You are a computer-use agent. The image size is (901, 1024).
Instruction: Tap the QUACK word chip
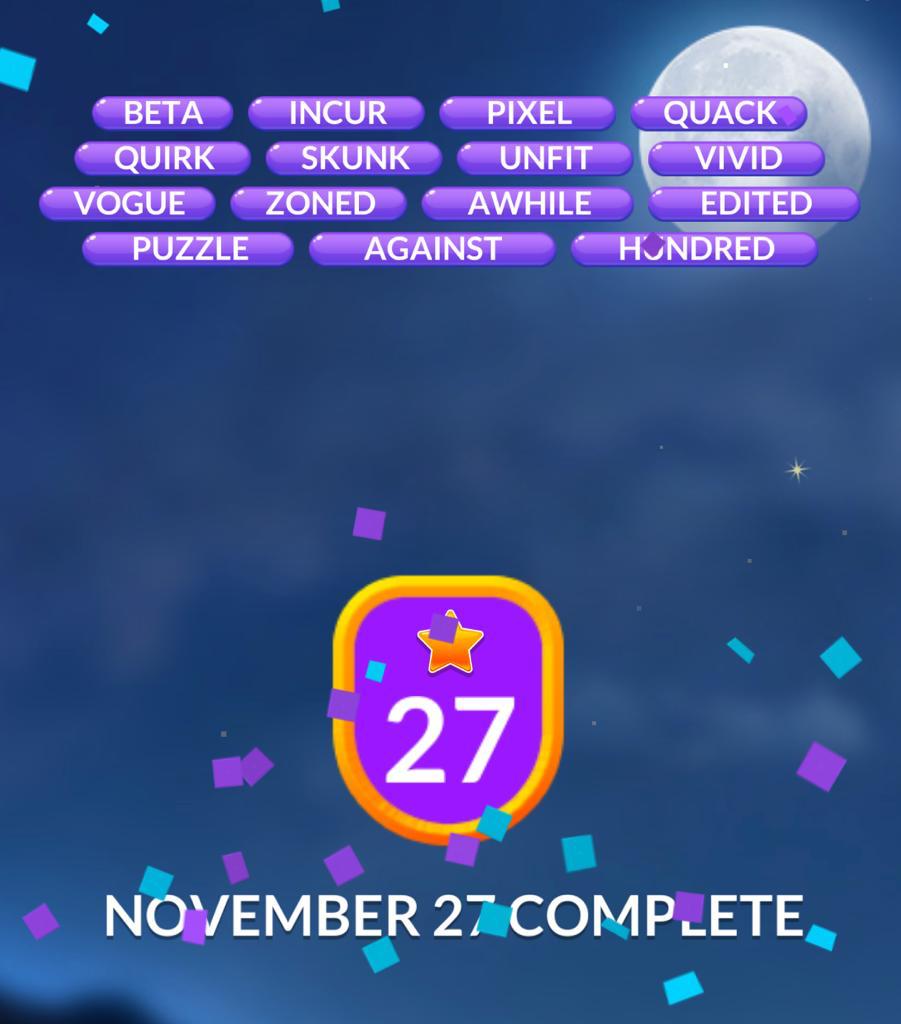[x=718, y=113]
